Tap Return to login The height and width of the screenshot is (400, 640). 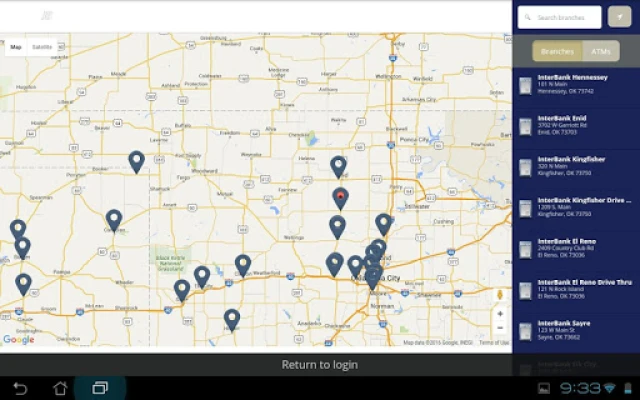click(x=320, y=365)
